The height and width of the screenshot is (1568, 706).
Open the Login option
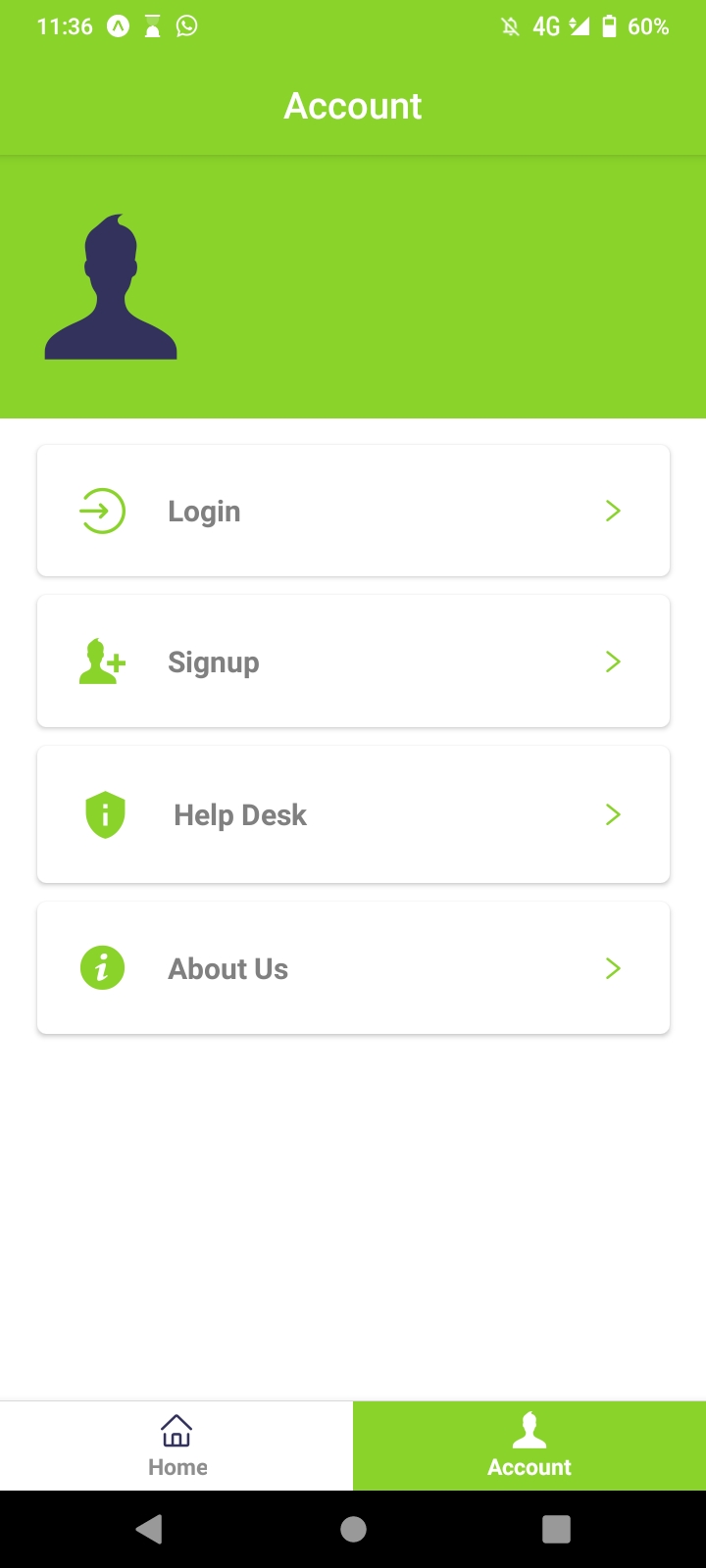point(353,511)
